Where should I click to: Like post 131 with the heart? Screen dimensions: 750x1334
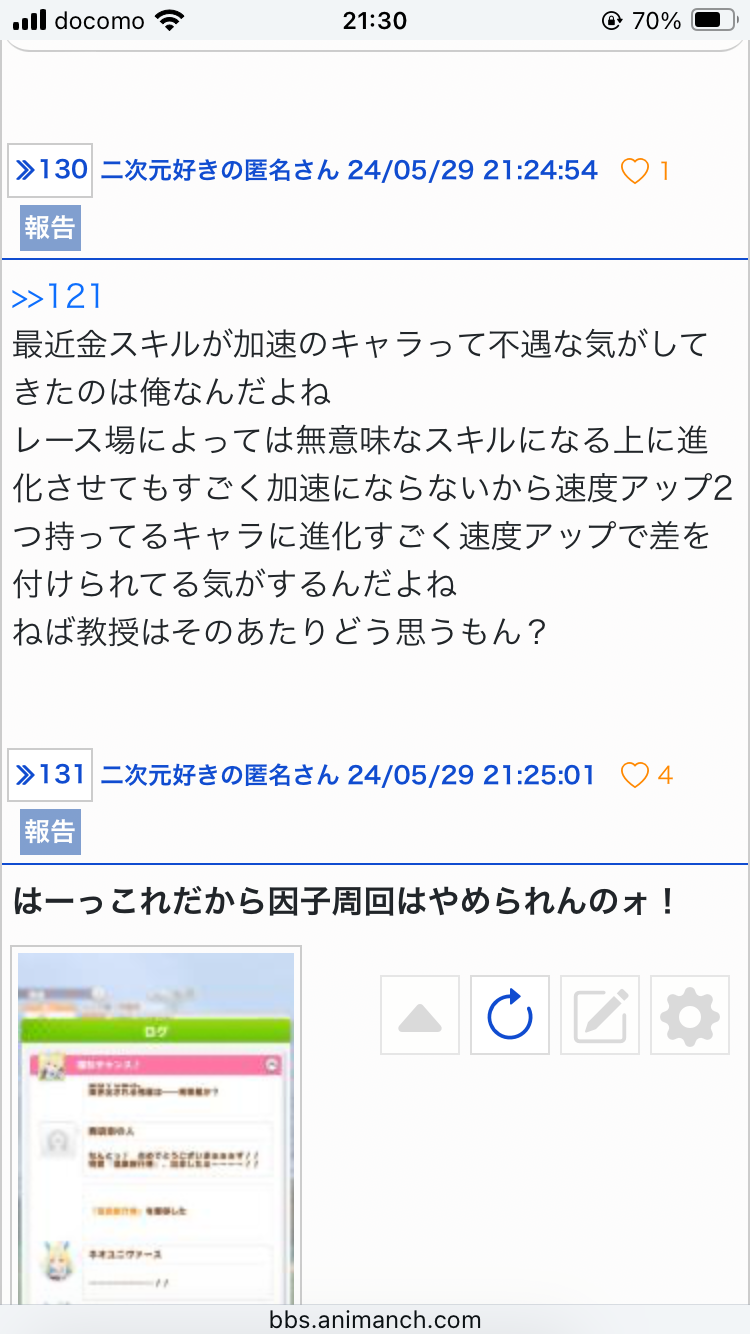pos(635,775)
